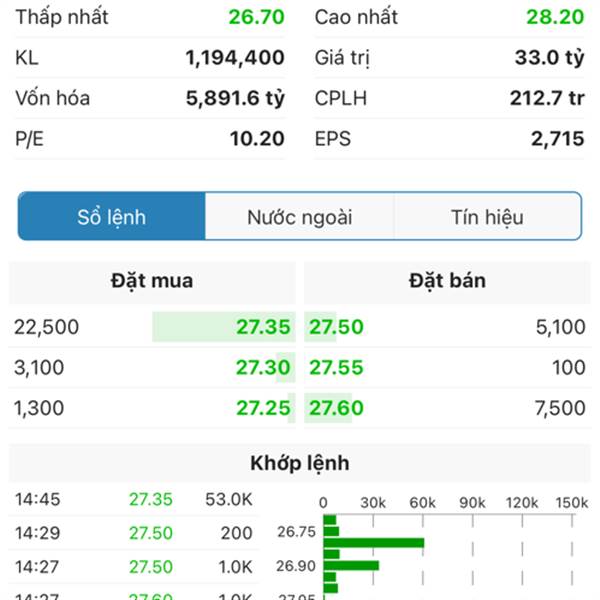Switch to the Nước ngoài tab
This screenshot has width=600, height=600.
[x=299, y=217]
